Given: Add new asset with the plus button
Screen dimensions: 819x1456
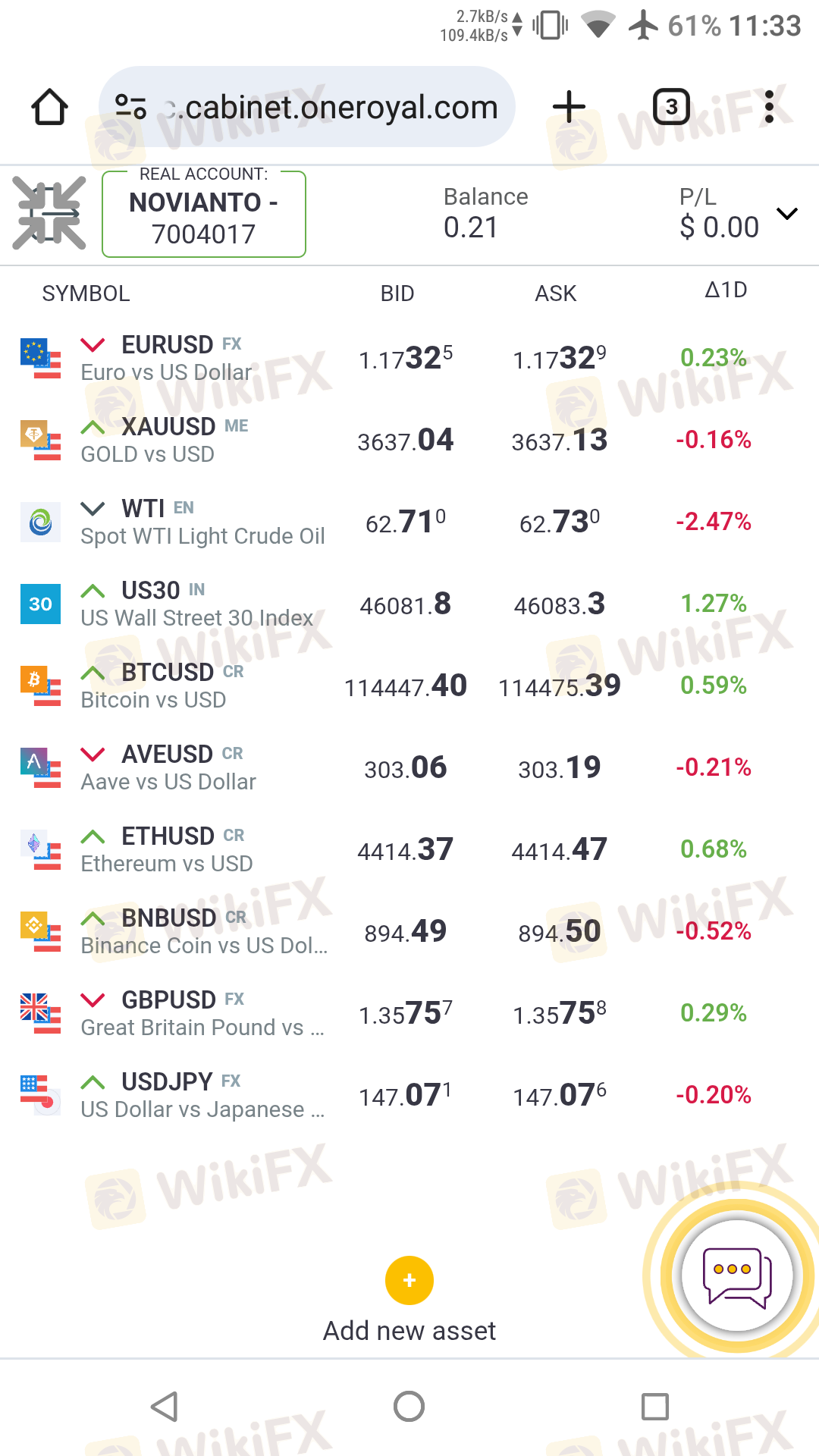Looking at the screenshot, I should [409, 1281].
